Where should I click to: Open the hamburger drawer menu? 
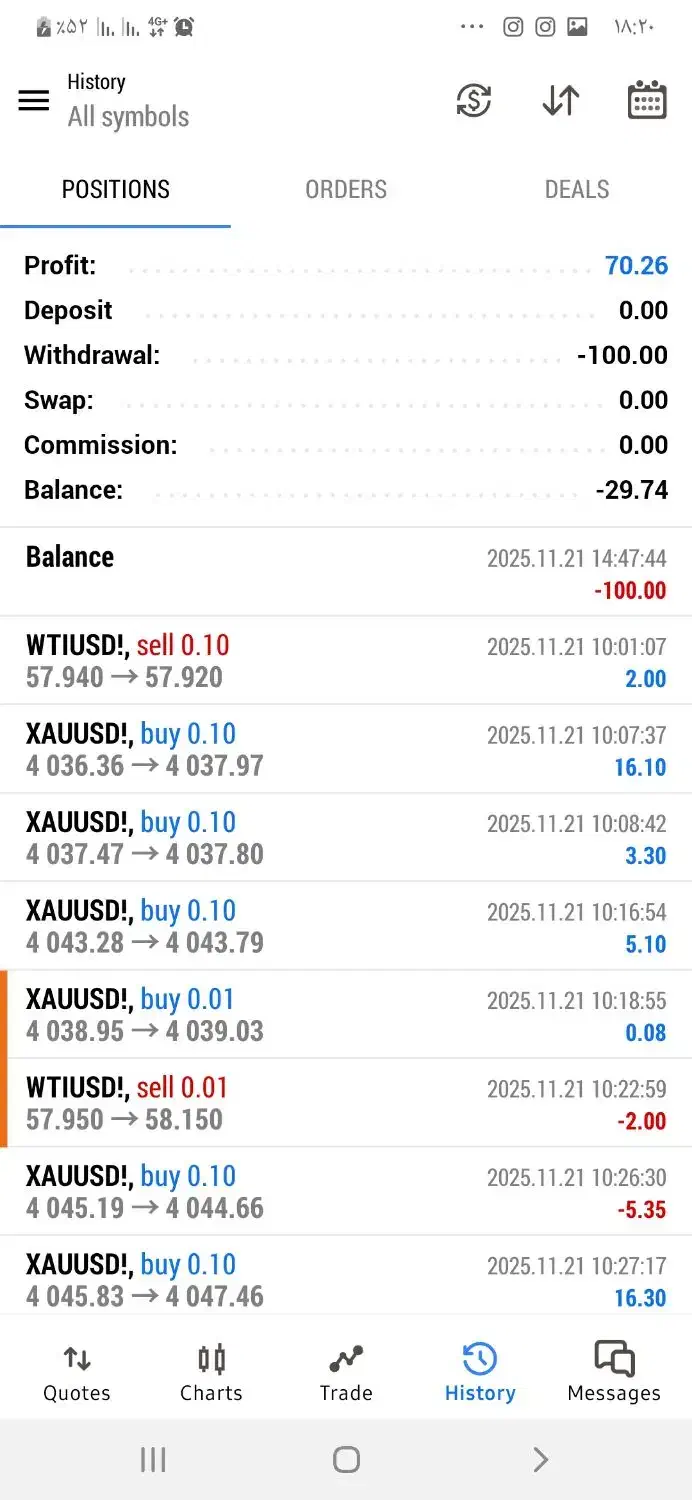point(34,100)
